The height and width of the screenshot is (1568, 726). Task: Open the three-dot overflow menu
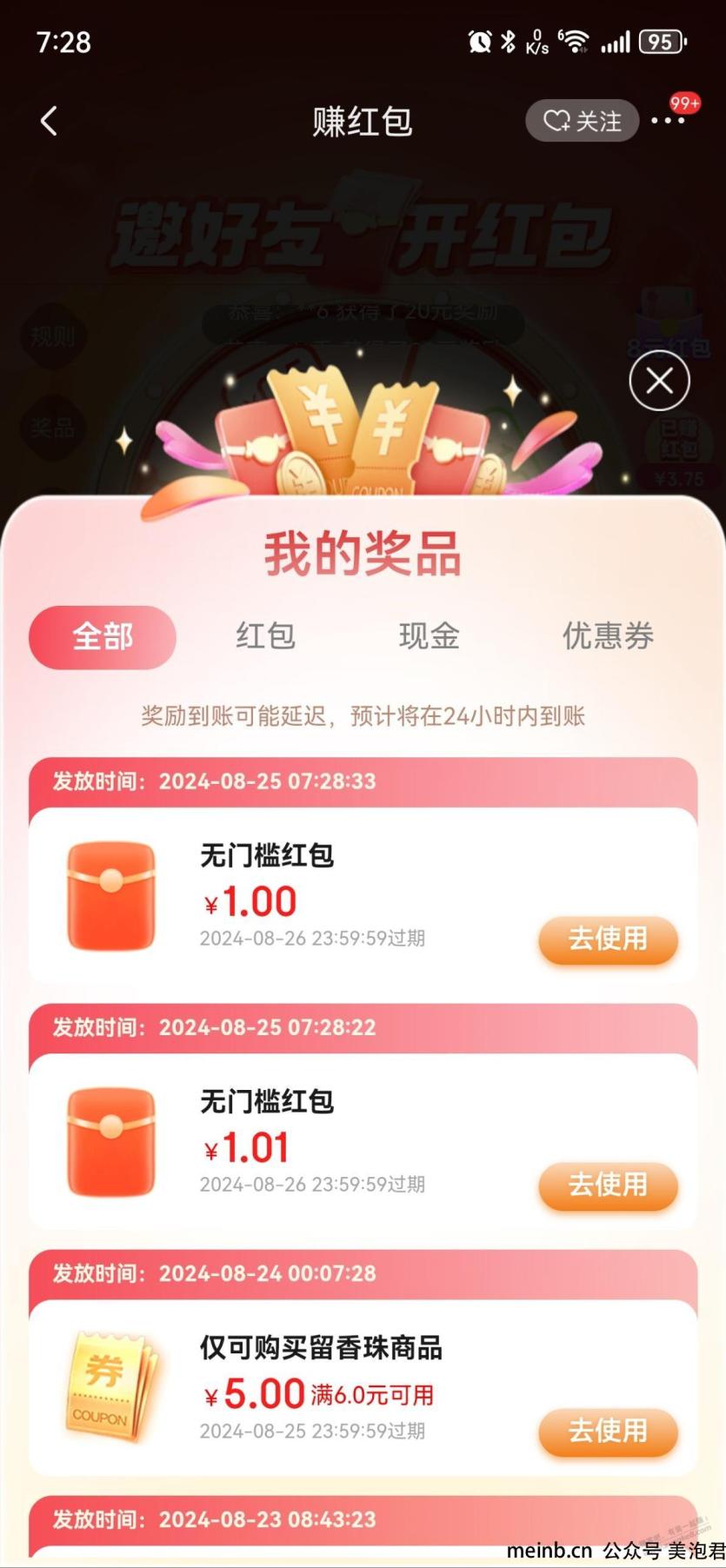click(668, 121)
